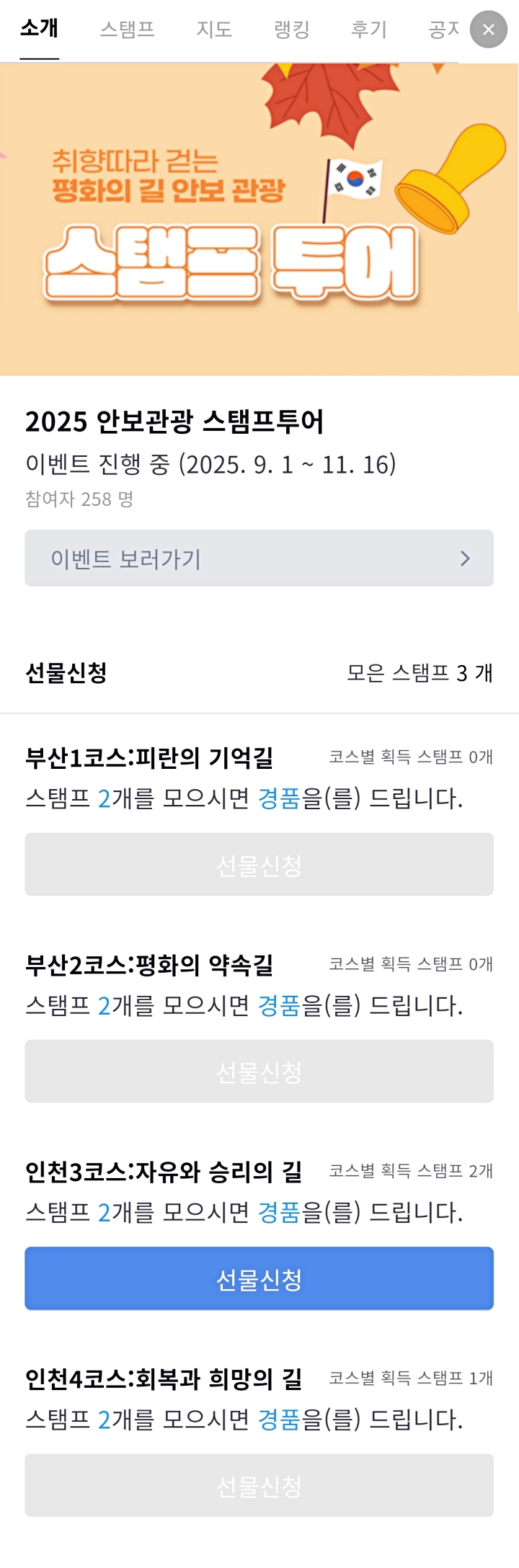Tap the 소개 tab
519x1568 pixels.
click(x=40, y=30)
